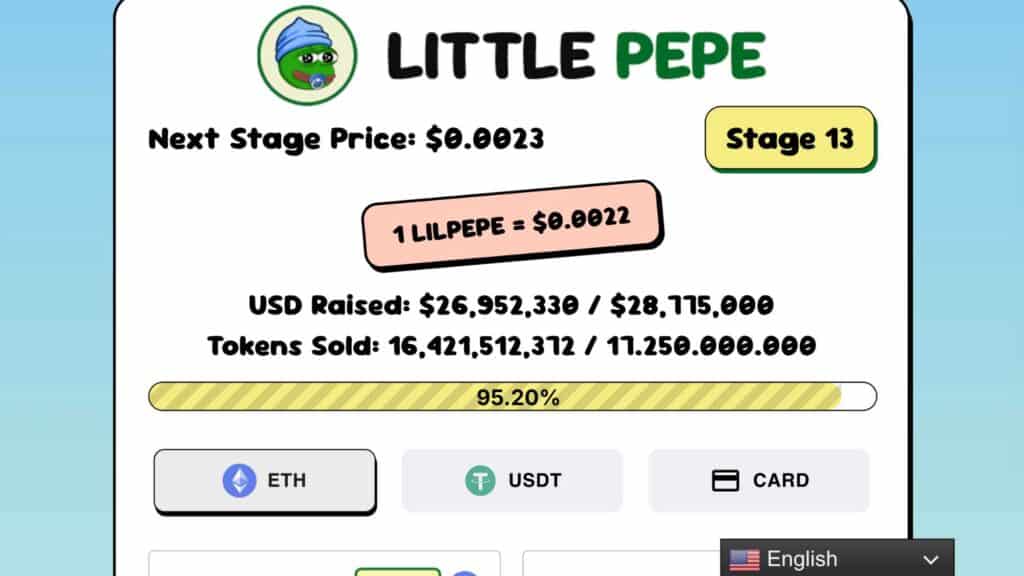Switch to USDT payment option
The height and width of the screenshot is (576, 1024).
[x=511, y=481]
